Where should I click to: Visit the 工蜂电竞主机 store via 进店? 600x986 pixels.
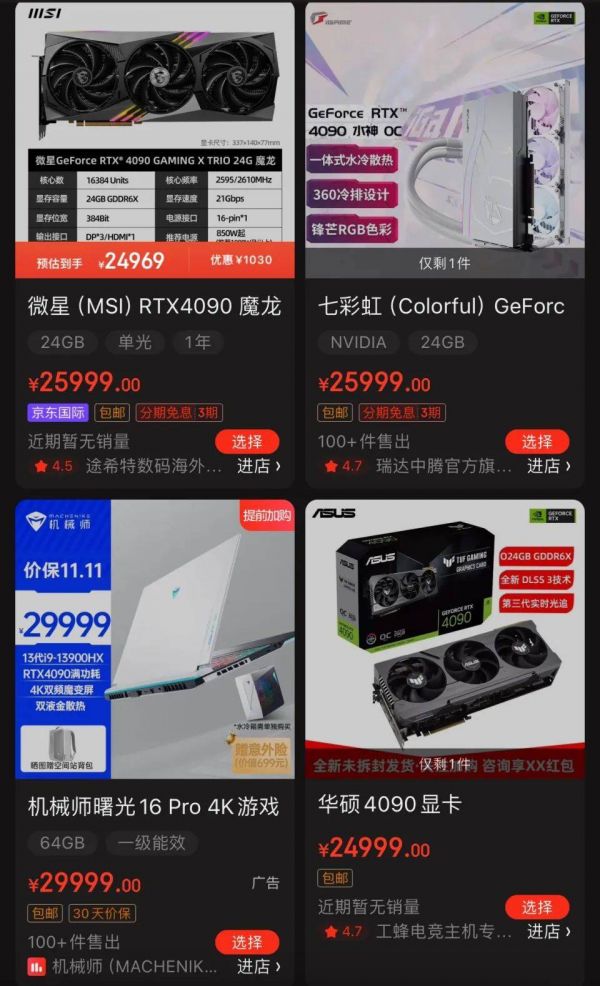(549, 931)
